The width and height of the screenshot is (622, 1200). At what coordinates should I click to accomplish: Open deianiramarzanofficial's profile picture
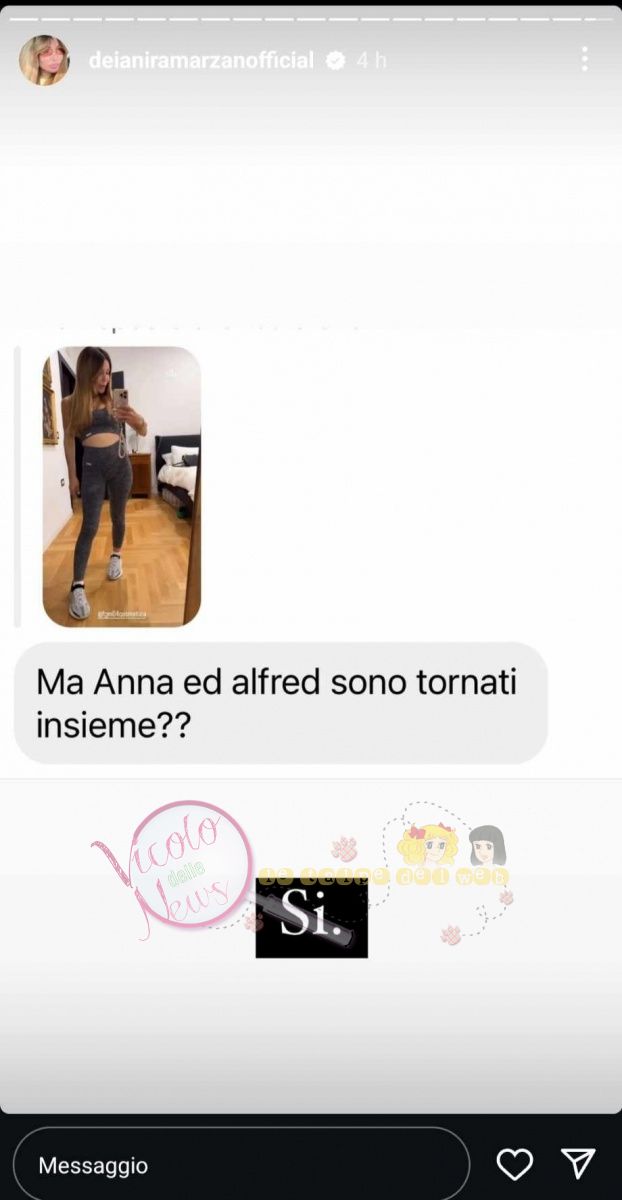click(44, 60)
